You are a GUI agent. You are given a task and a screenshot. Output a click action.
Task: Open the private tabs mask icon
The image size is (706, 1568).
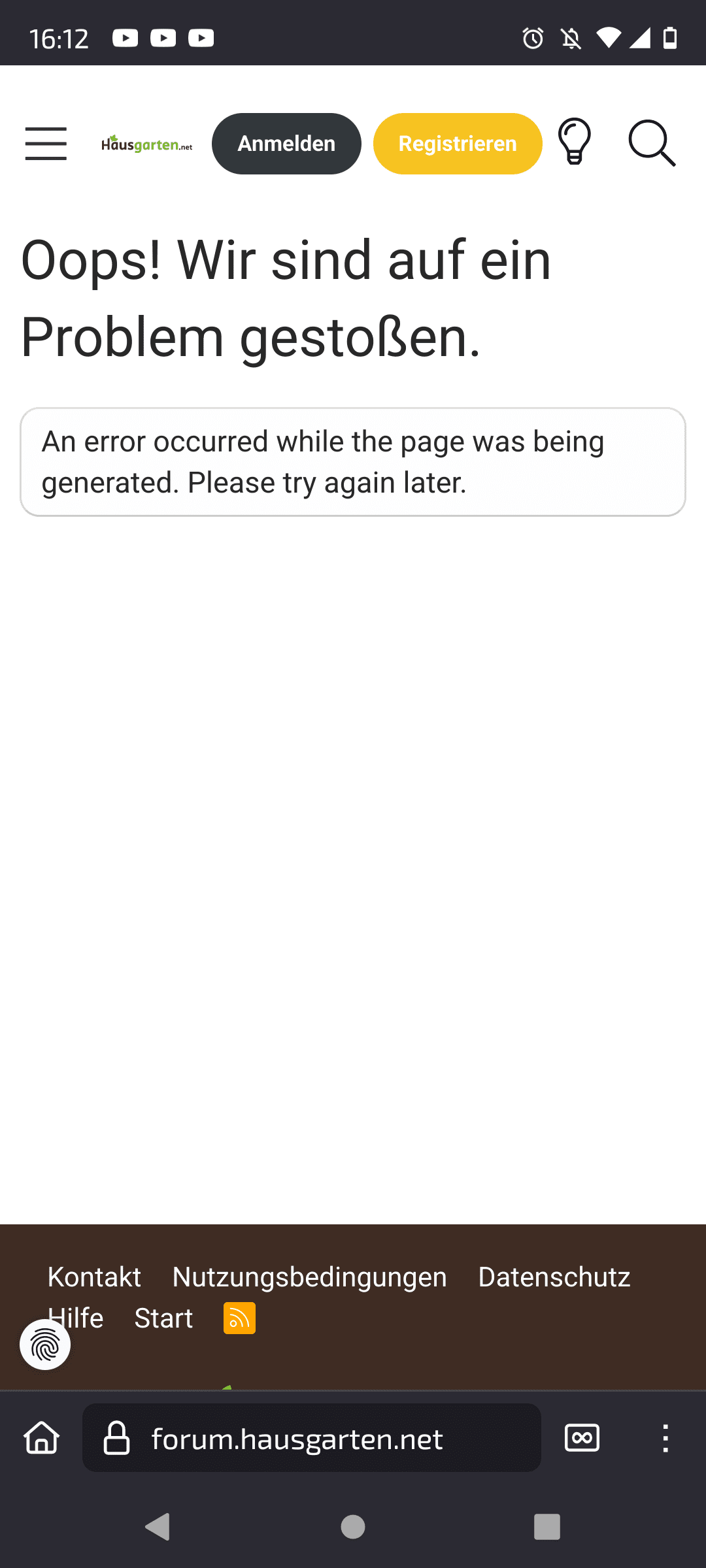tap(582, 1438)
